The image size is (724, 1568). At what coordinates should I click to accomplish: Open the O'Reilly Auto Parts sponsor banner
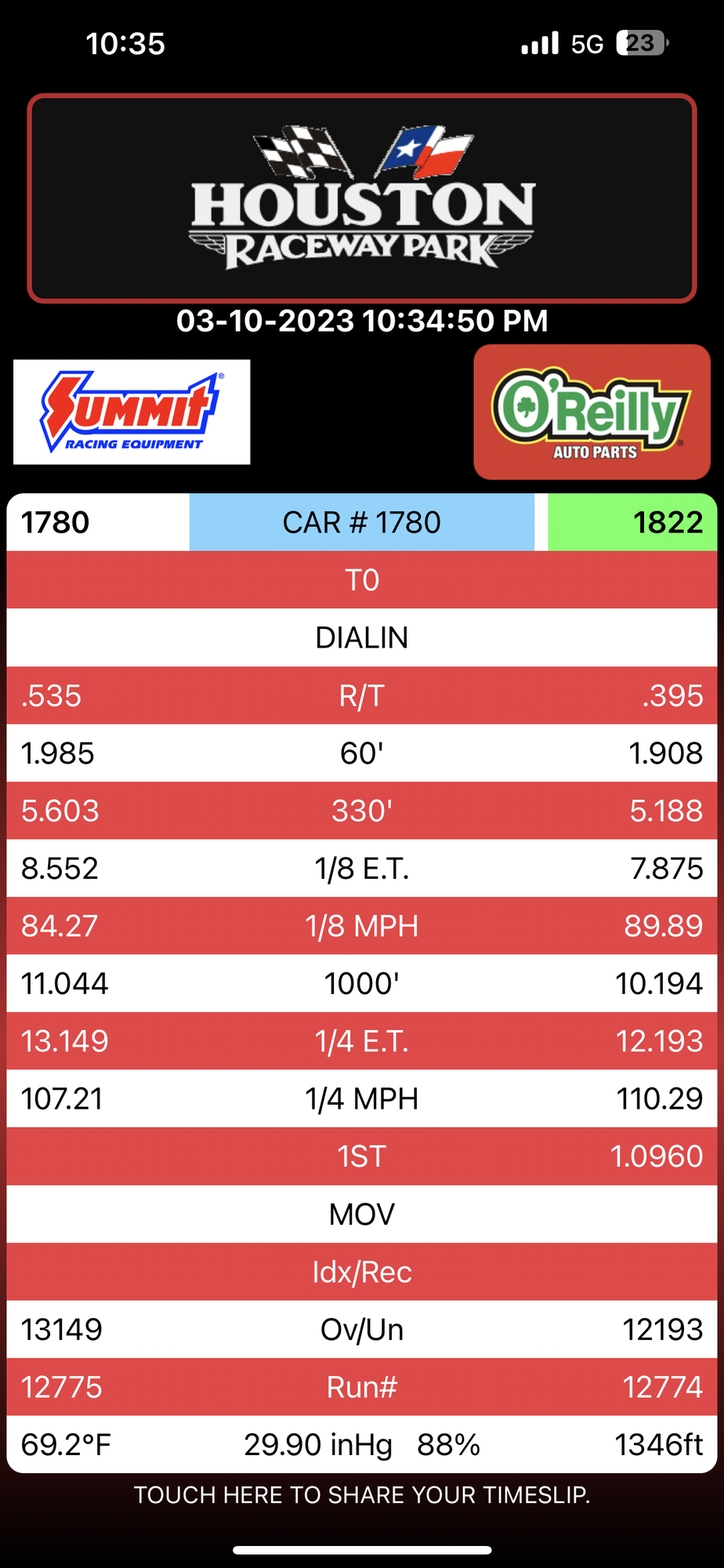(x=592, y=412)
